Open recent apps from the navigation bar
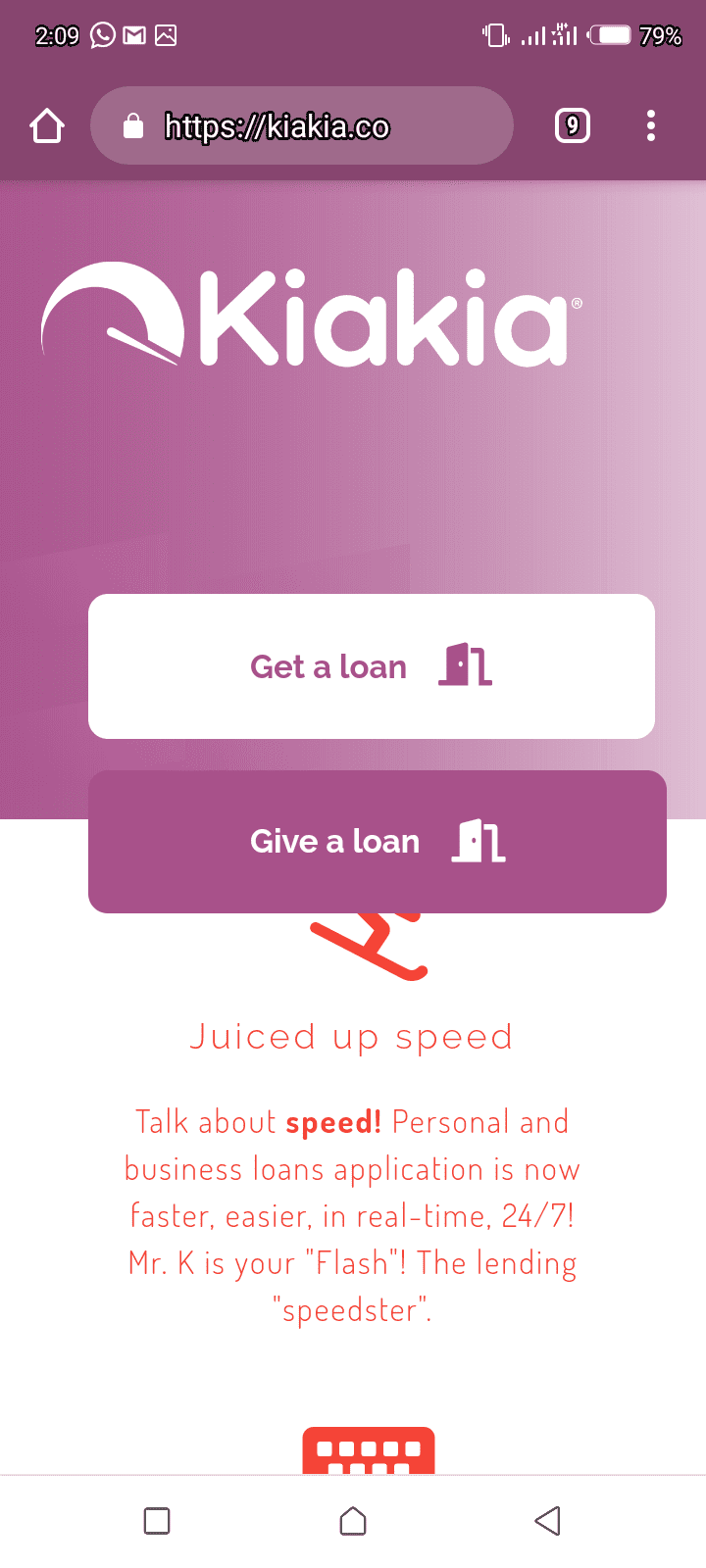The width and height of the screenshot is (706, 1568). pos(157,1521)
